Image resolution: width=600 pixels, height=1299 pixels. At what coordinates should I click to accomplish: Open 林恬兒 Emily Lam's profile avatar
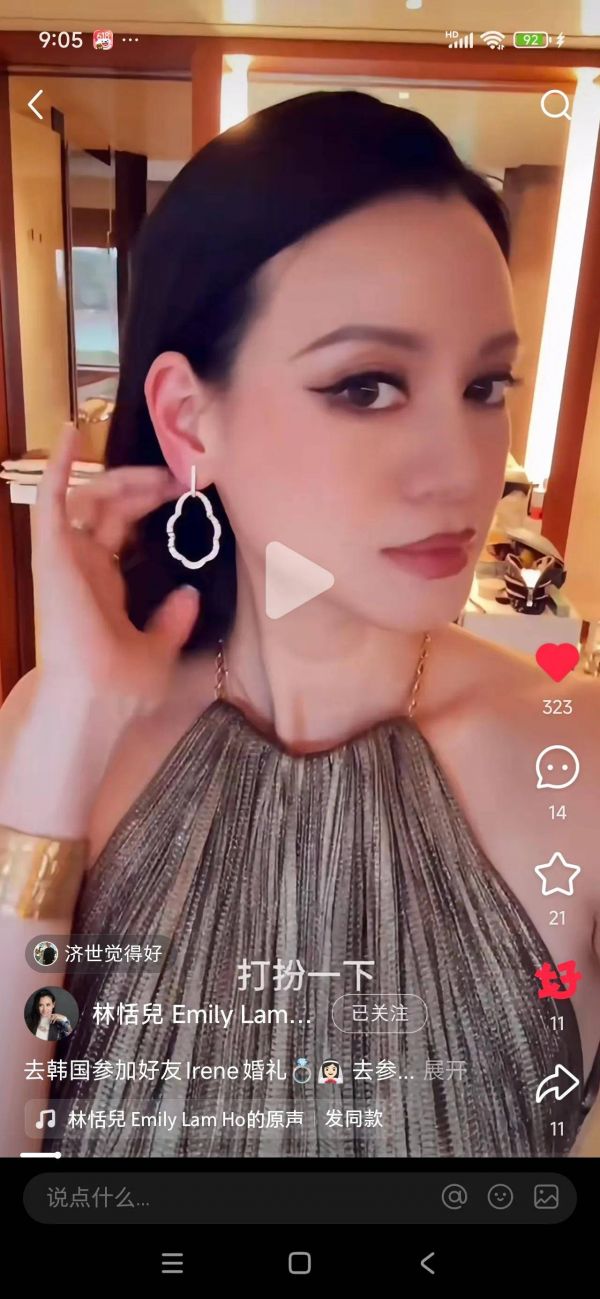click(x=51, y=1014)
